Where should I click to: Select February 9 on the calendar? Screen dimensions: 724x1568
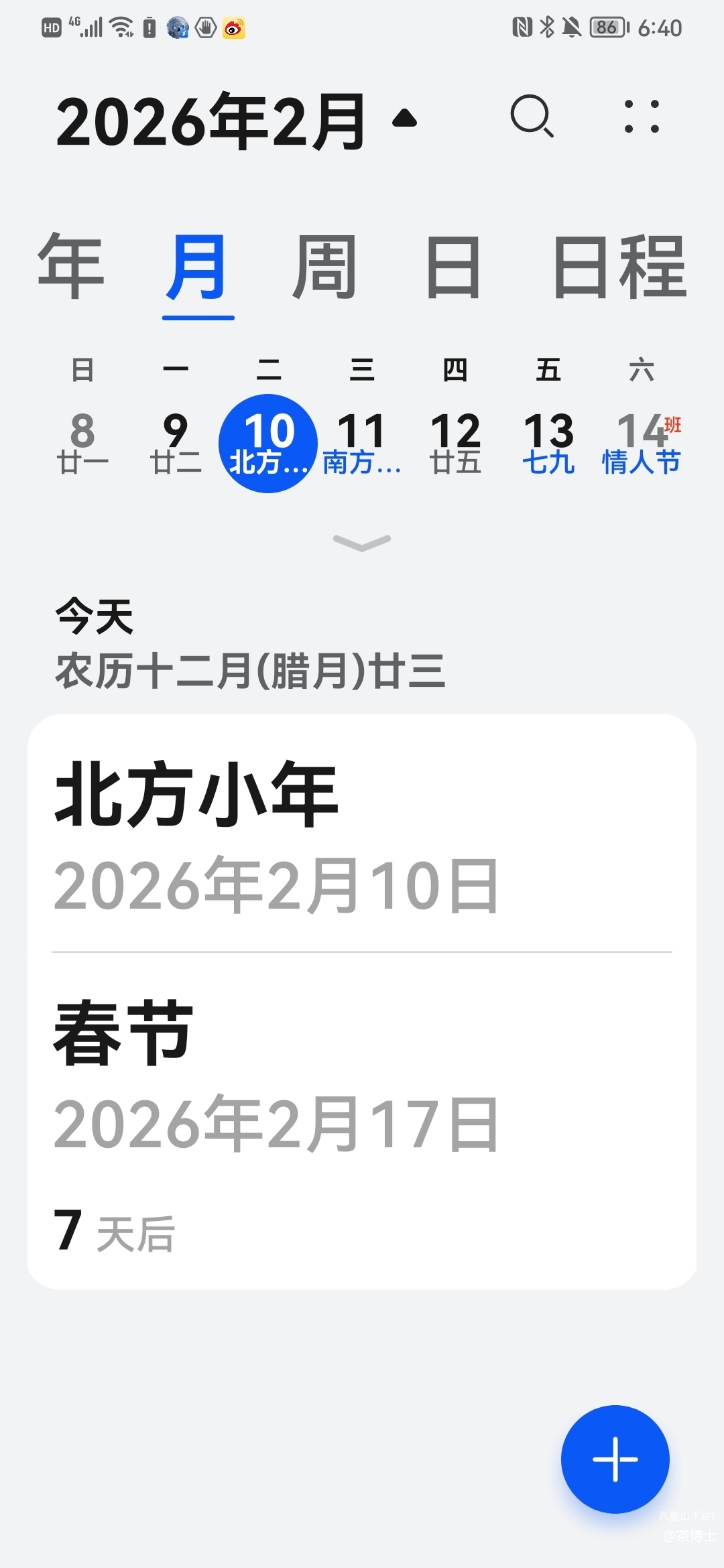click(176, 444)
